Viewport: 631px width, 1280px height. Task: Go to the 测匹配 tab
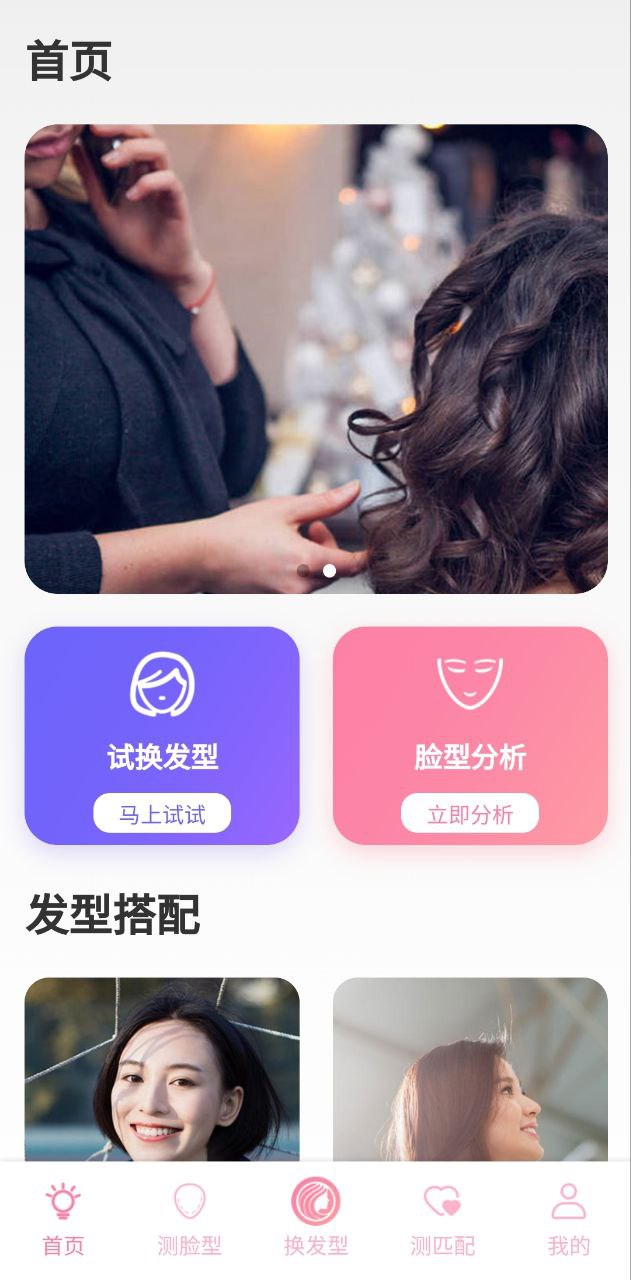point(442,1220)
